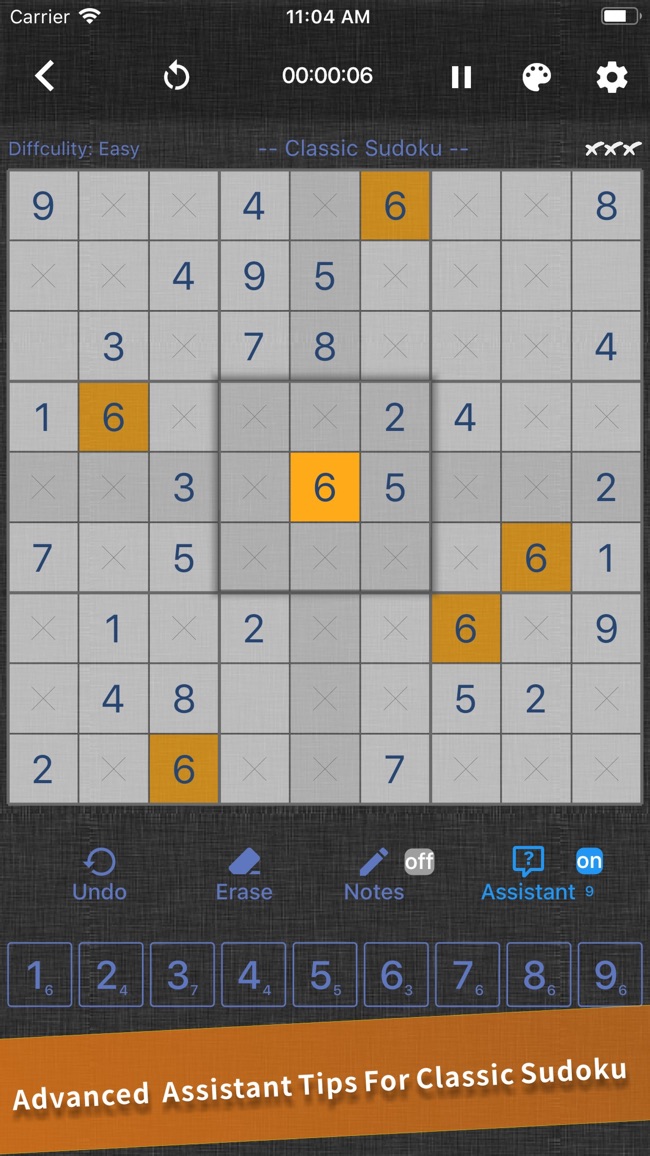
Task: Restart the puzzle with the reset icon
Action: tap(176, 76)
